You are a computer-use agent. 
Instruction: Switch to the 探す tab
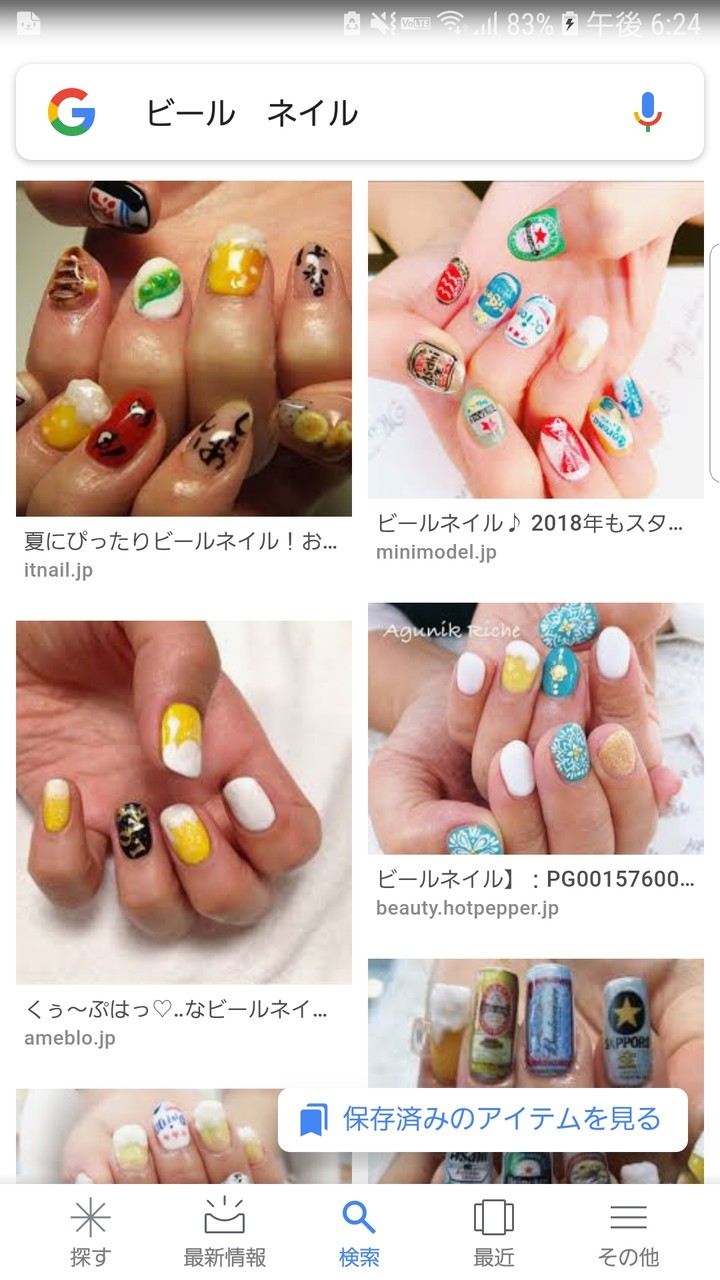pyautogui.click(x=90, y=1233)
